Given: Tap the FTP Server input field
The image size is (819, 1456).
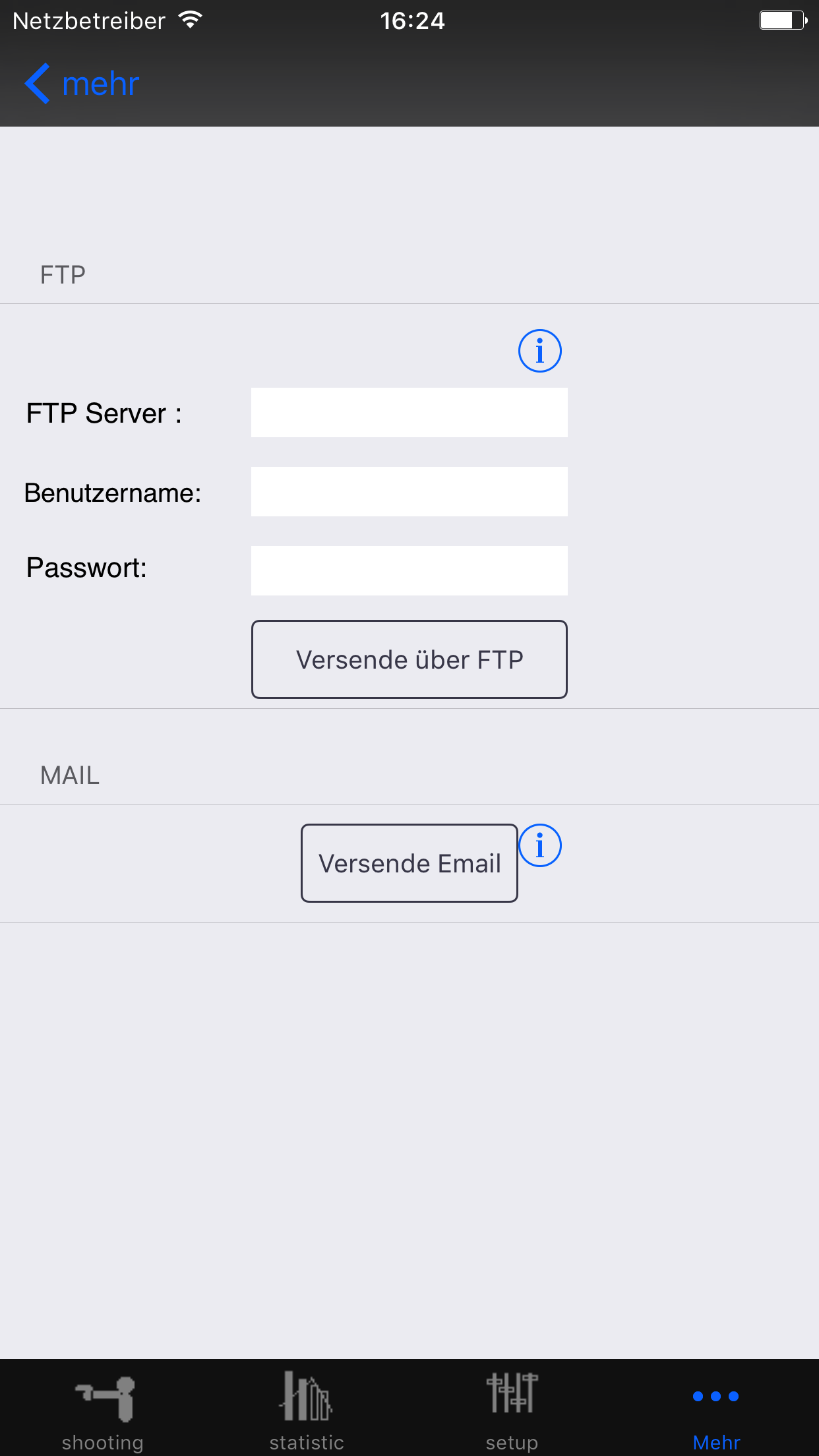Looking at the screenshot, I should (x=409, y=413).
